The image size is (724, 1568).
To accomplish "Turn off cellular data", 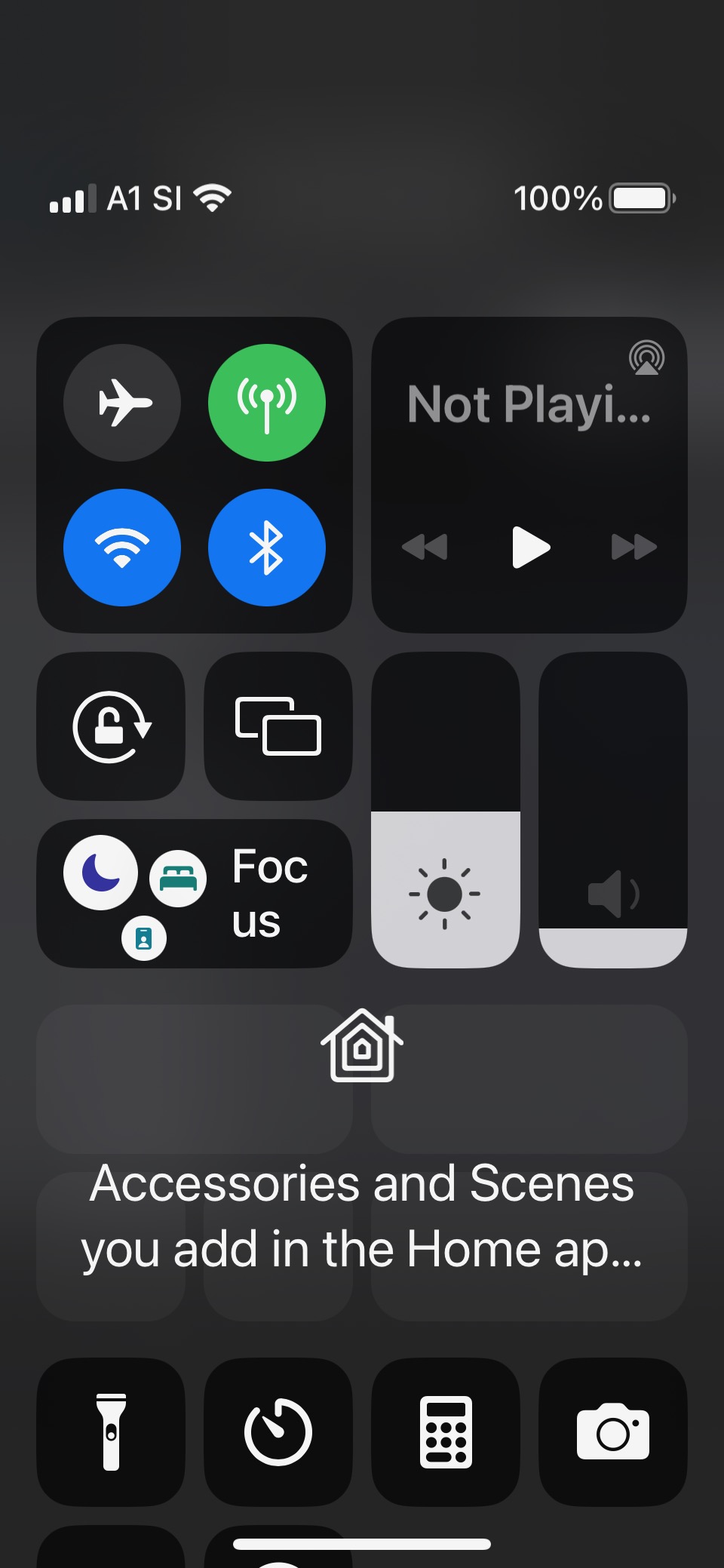I will 267,403.
